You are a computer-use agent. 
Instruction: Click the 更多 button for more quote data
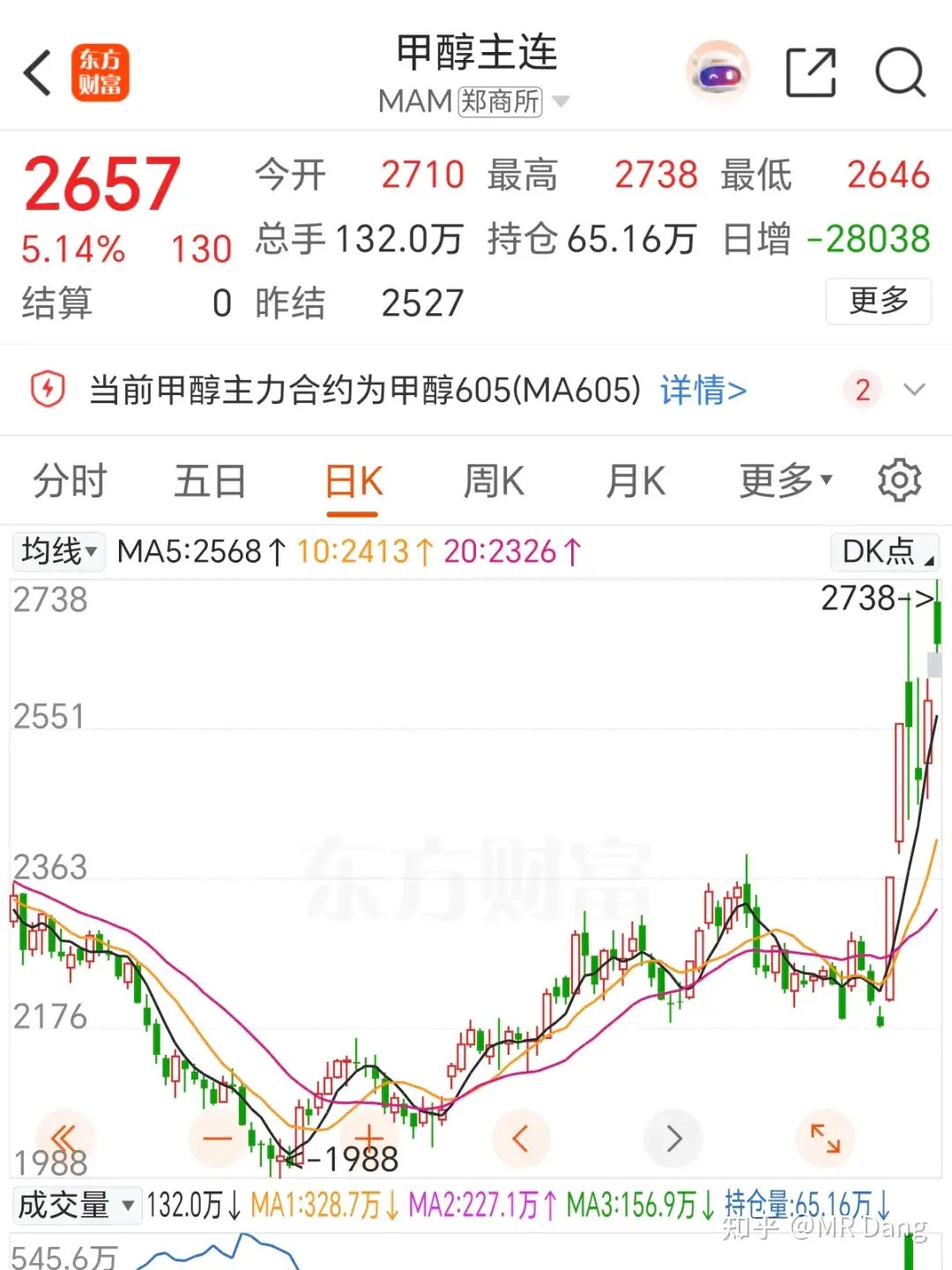[878, 302]
